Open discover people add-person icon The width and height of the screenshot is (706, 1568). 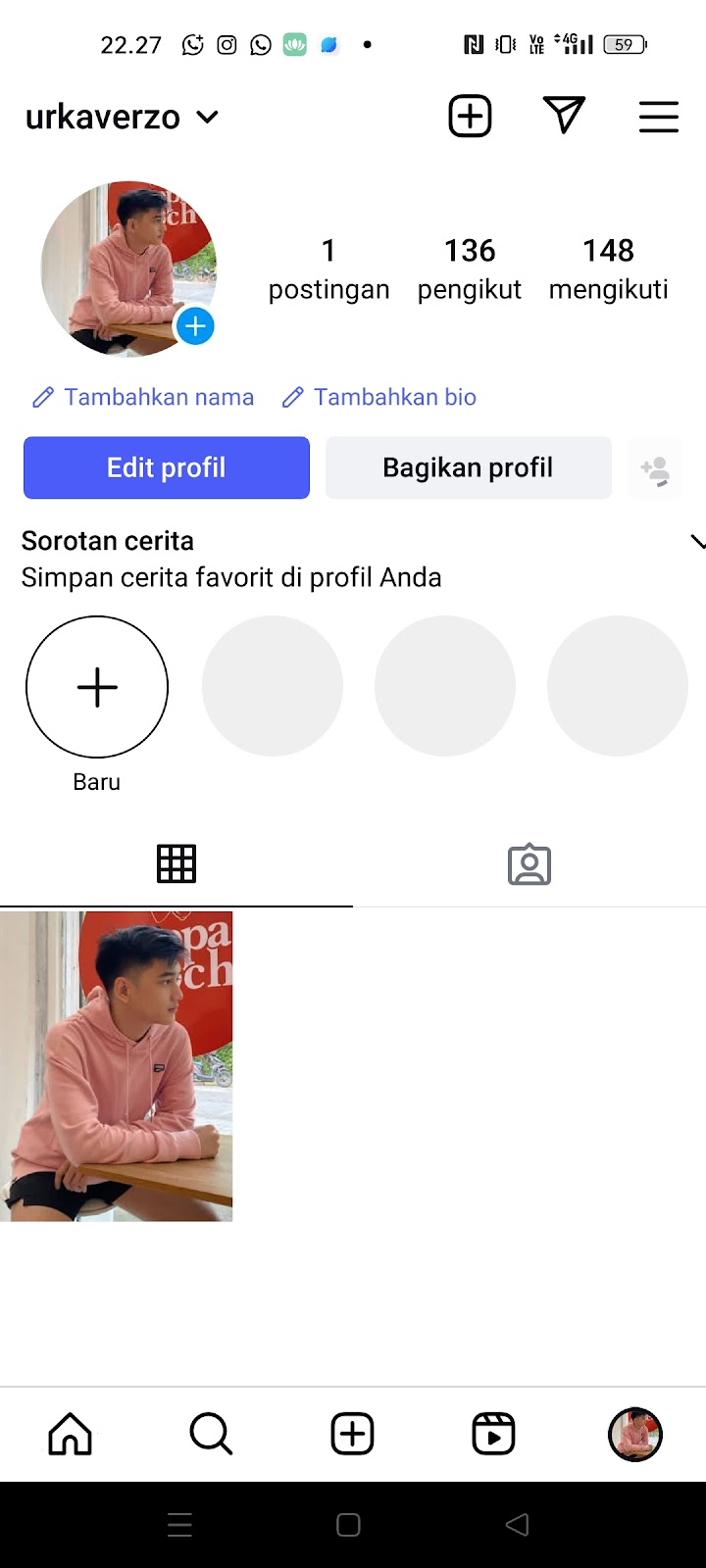[655, 469]
